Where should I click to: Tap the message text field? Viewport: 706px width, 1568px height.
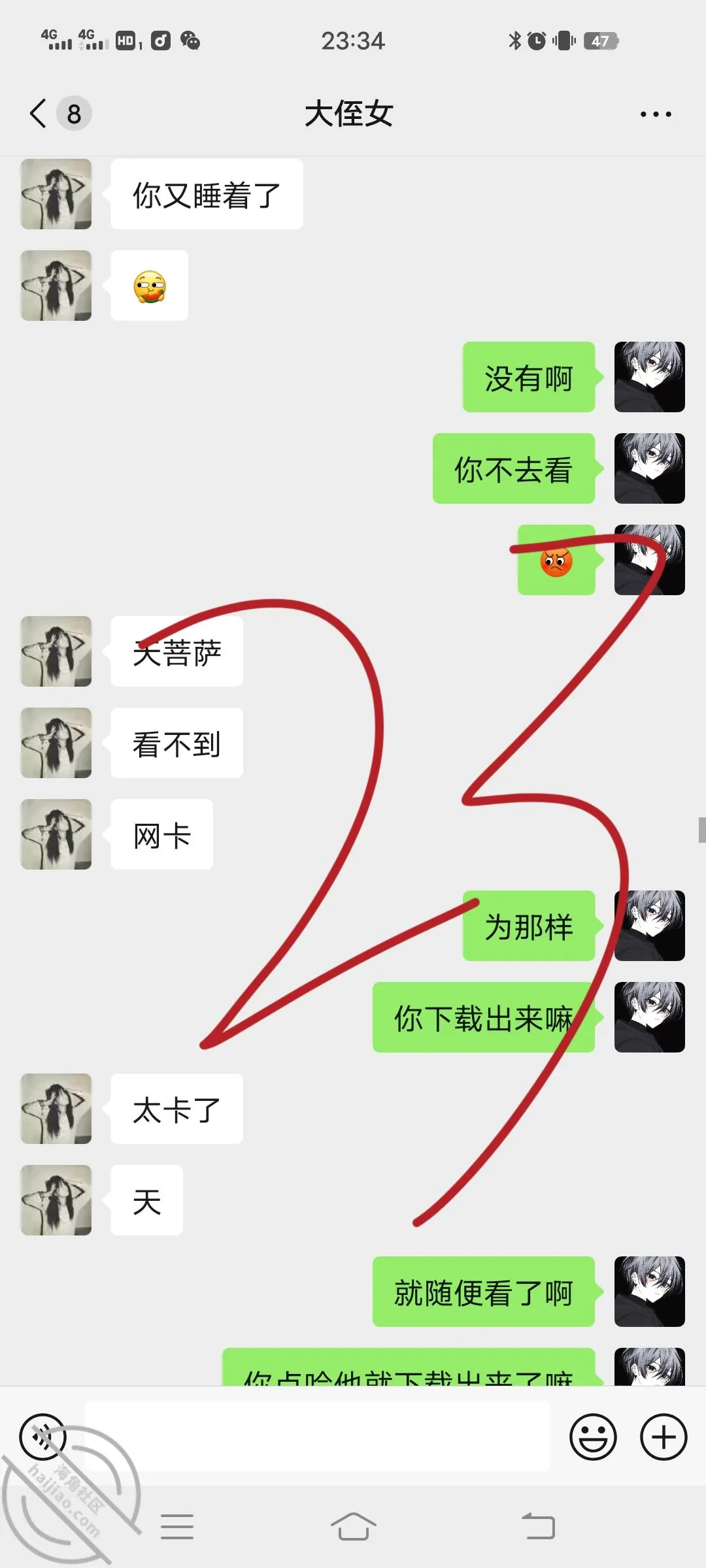point(318,1437)
